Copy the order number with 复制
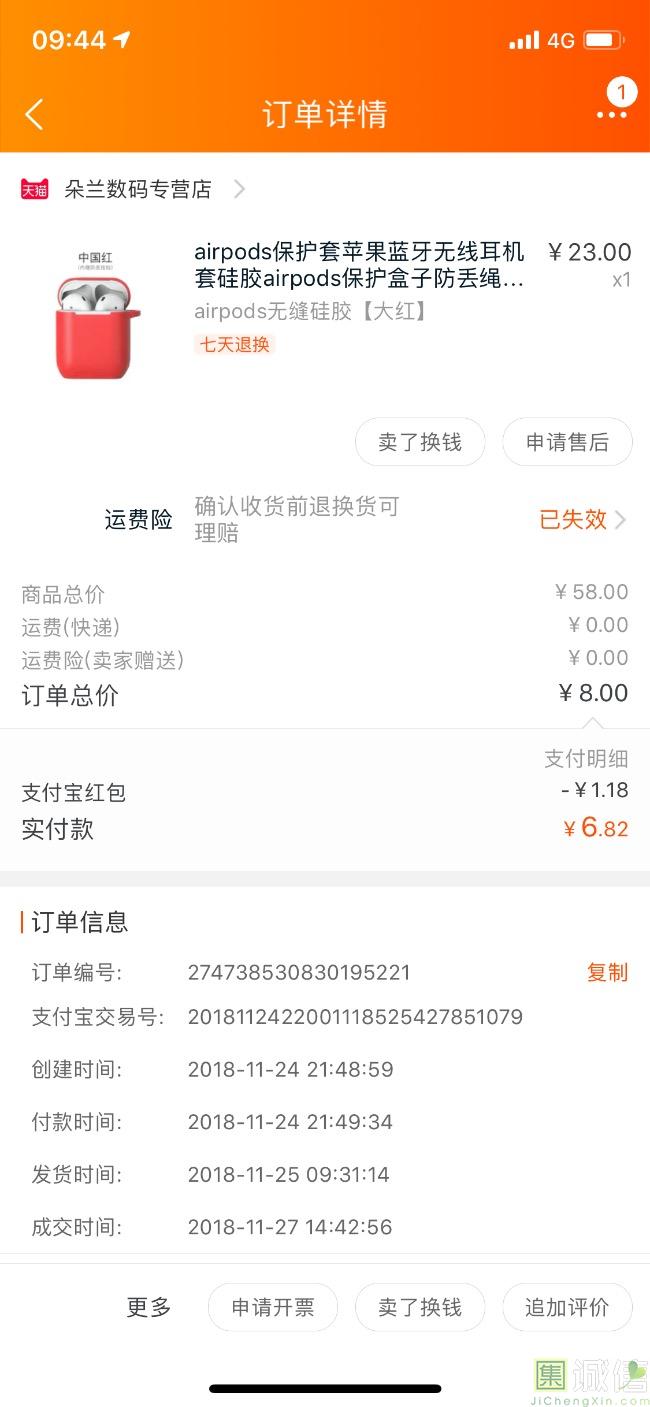 pyautogui.click(x=607, y=972)
